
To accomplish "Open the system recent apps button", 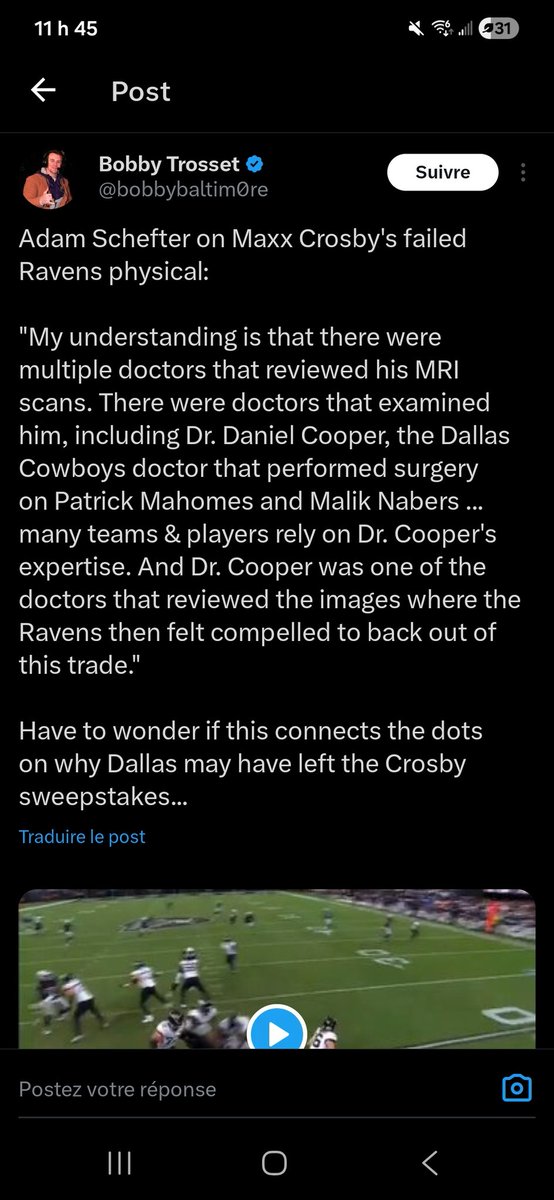I will point(119,1162).
